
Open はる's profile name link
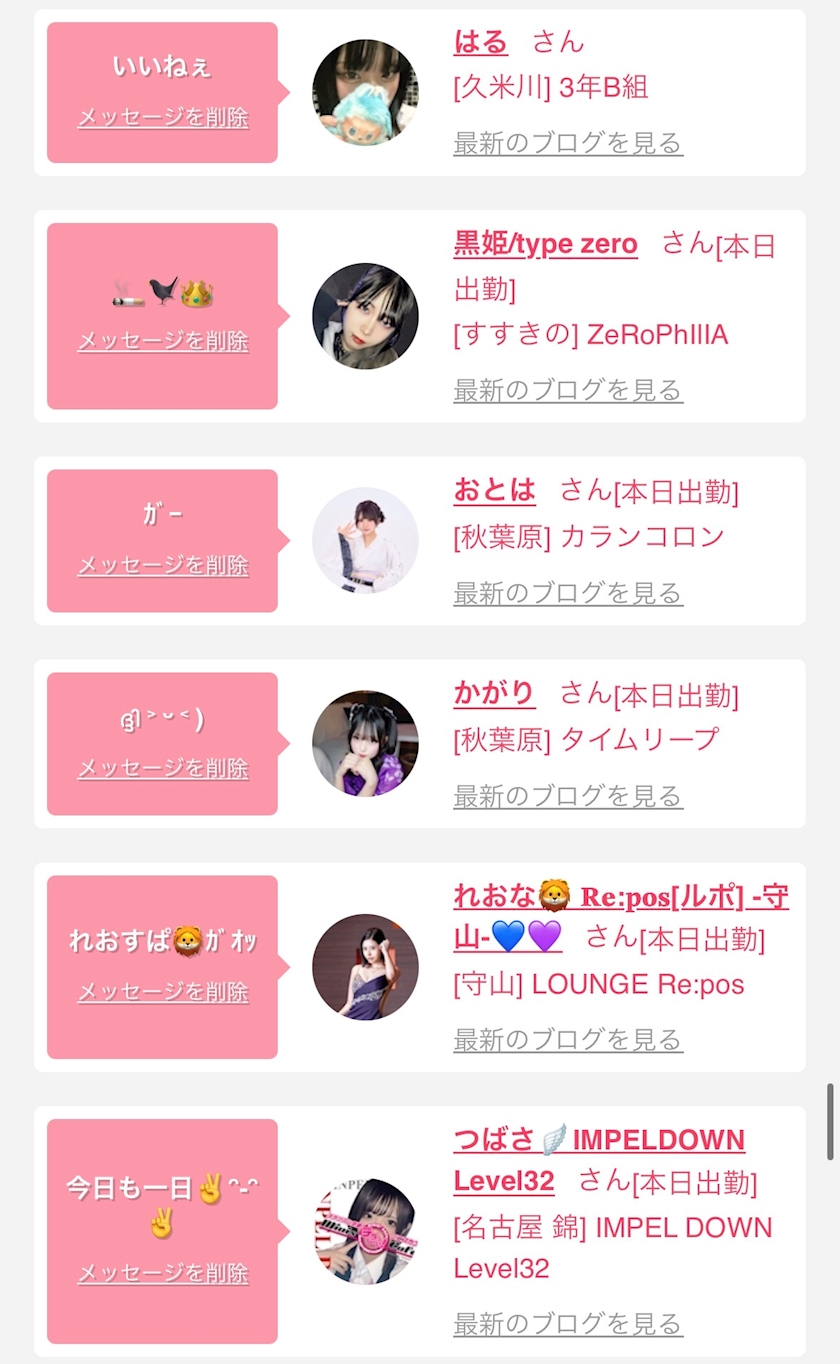(x=481, y=42)
